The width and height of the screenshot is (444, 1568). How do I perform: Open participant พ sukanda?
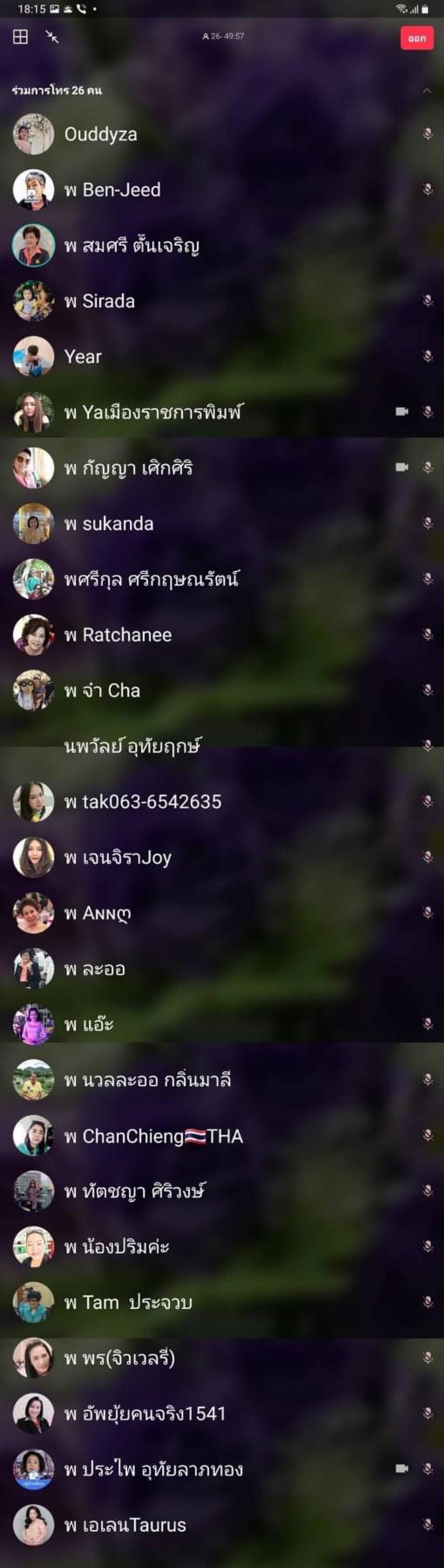click(x=109, y=523)
